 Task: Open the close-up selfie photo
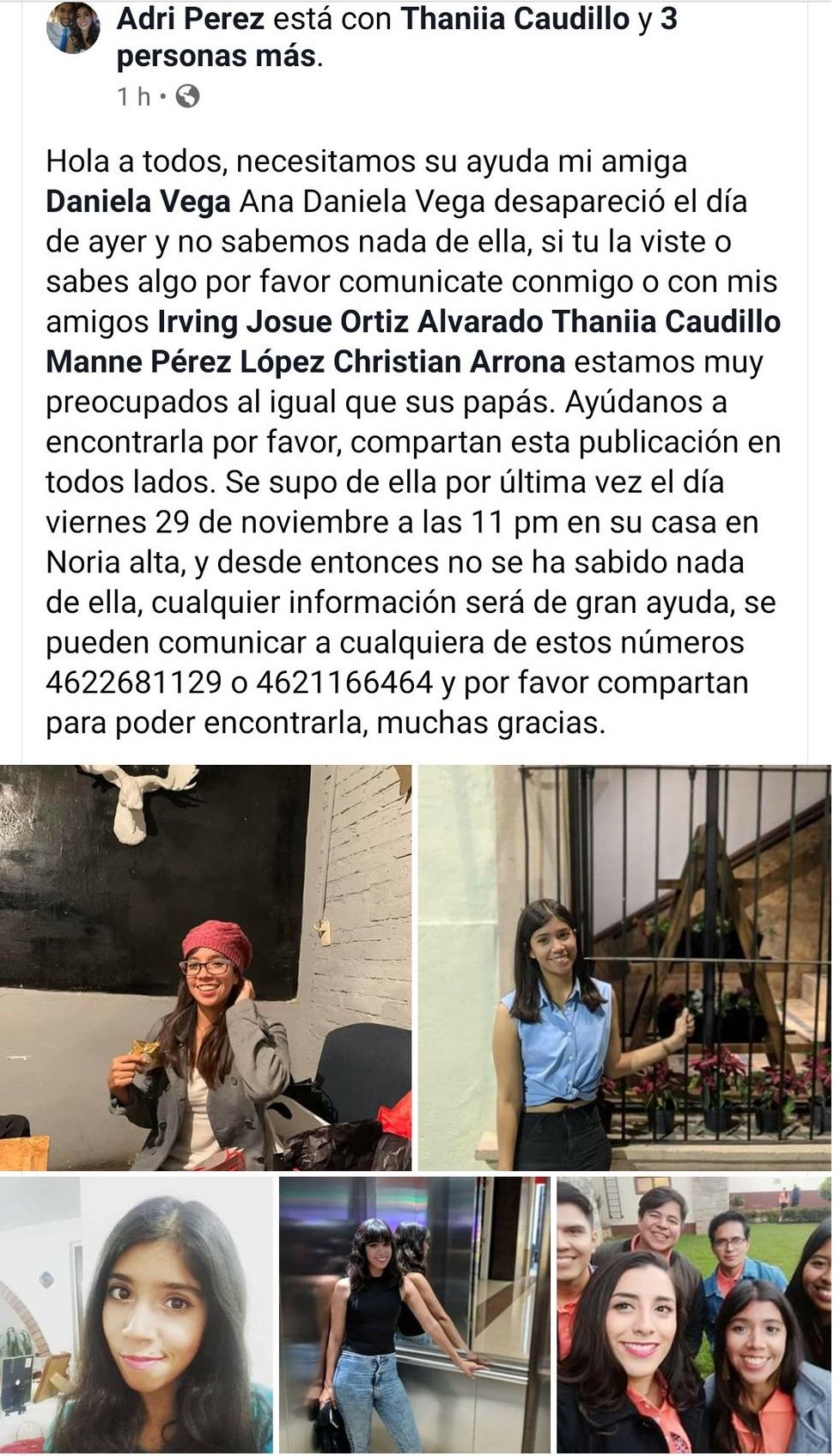(x=136, y=1313)
